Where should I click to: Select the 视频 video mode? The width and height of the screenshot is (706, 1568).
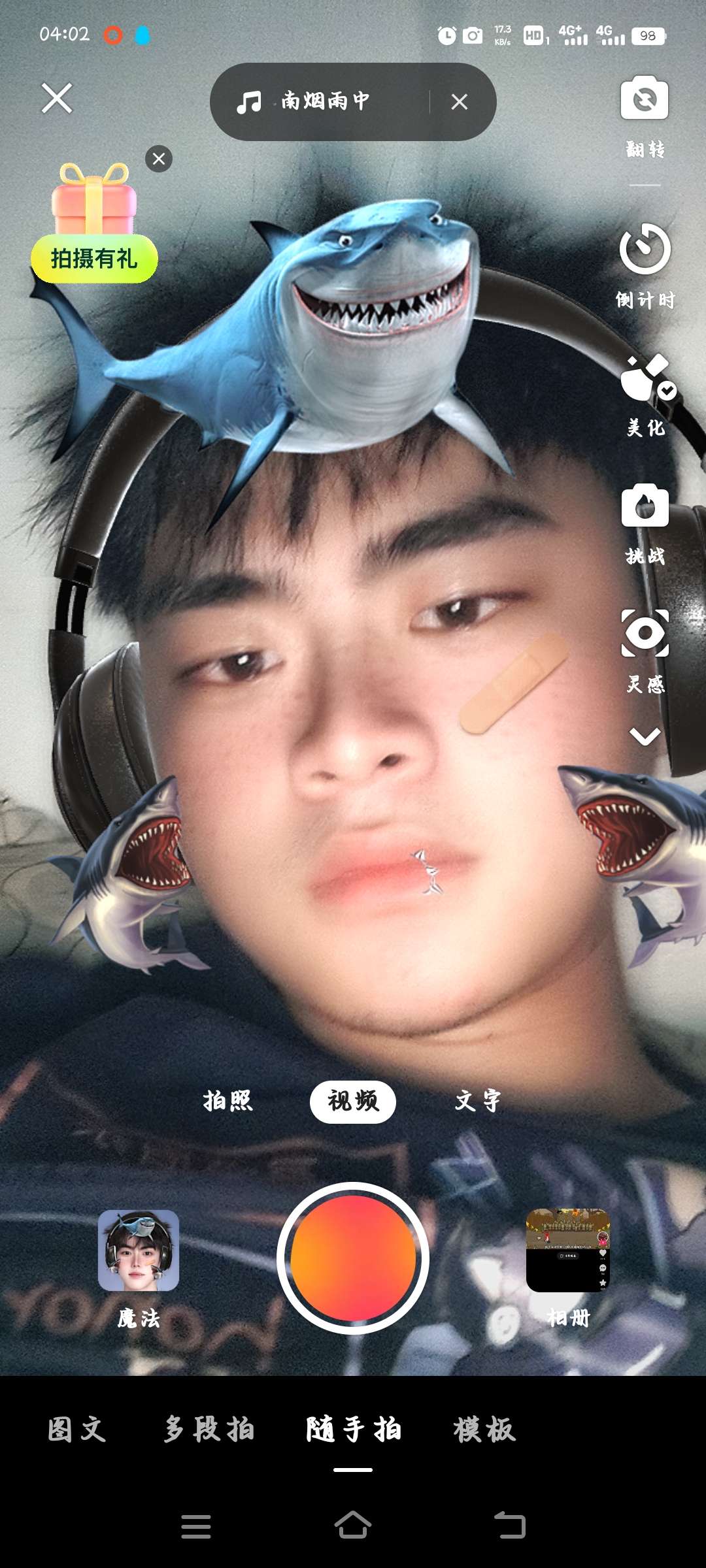click(x=353, y=1102)
